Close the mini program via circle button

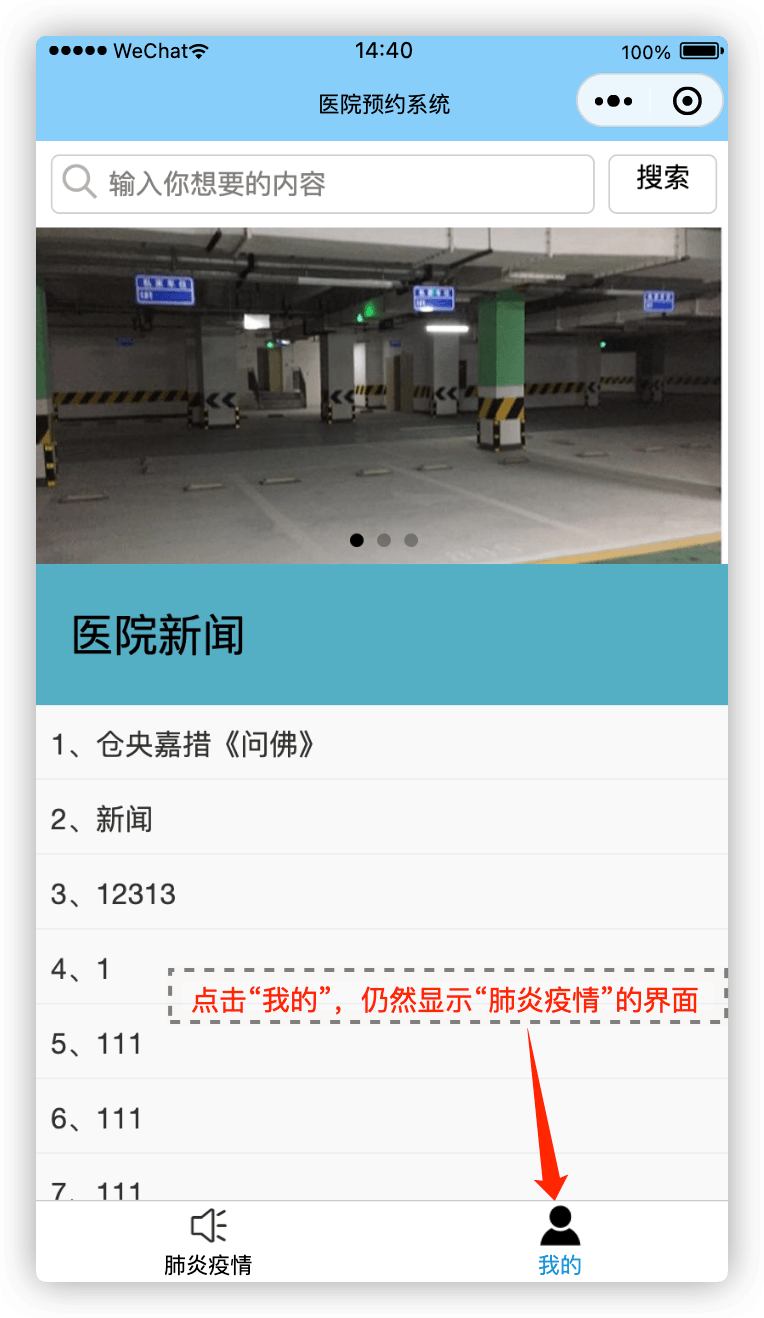[x=688, y=101]
